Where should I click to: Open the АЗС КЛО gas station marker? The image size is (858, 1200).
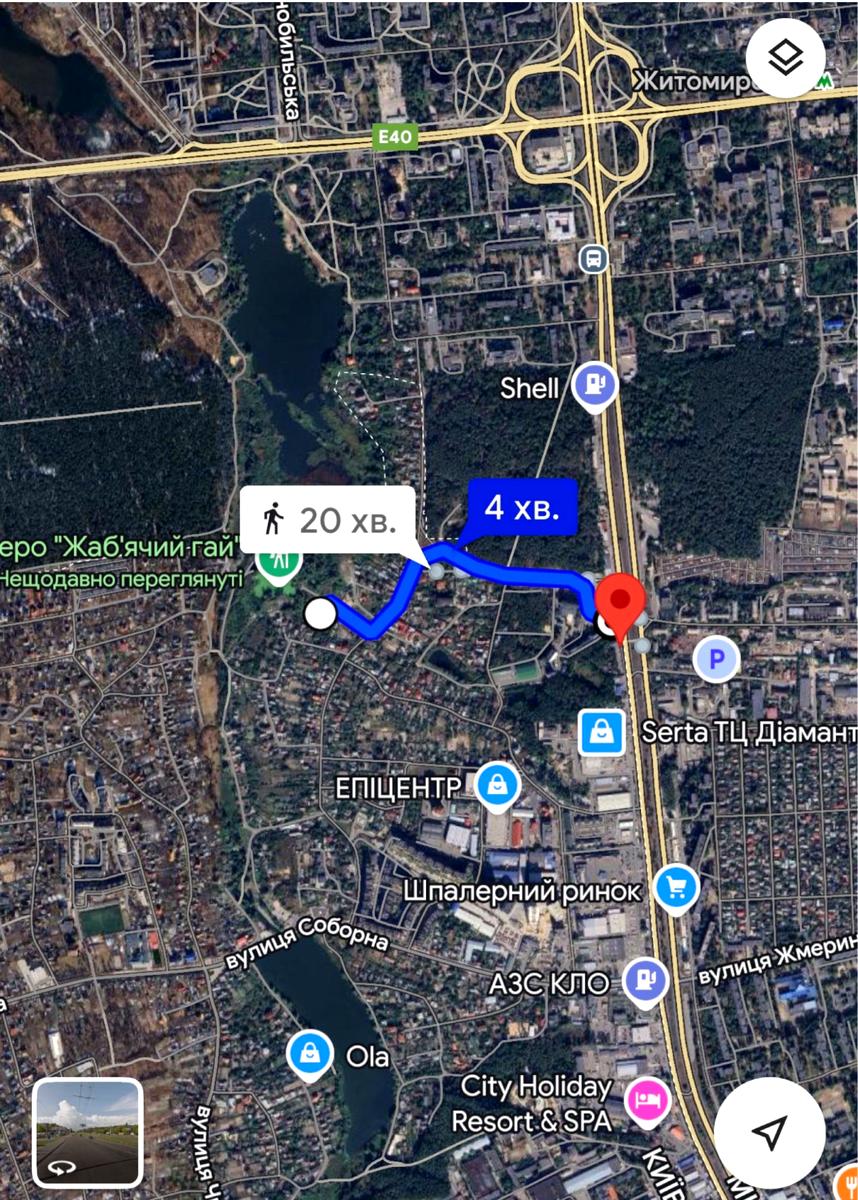[645, 980]
